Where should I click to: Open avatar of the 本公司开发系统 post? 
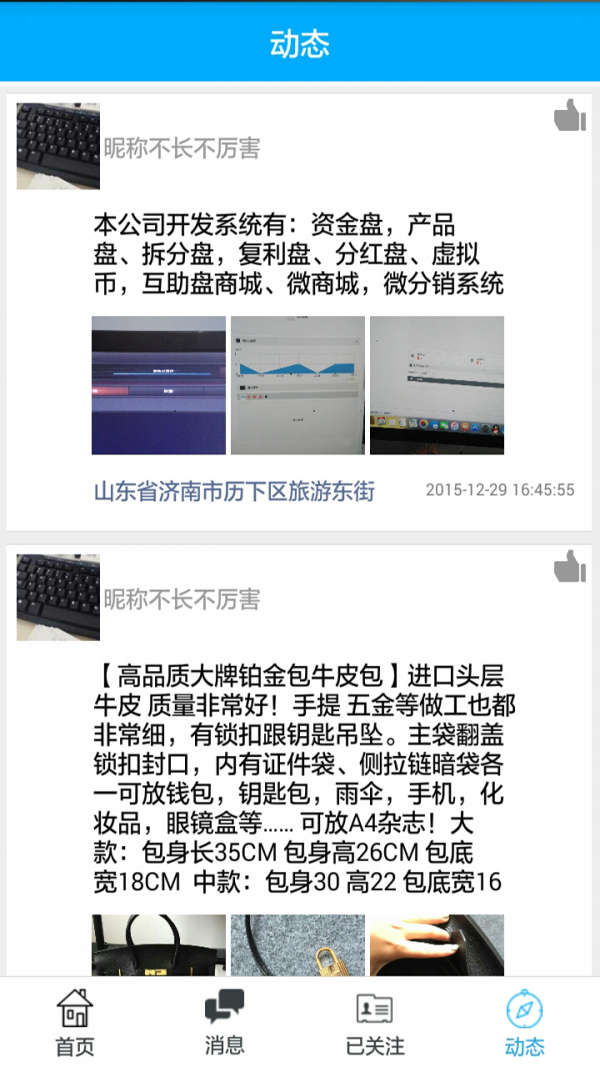point(58,146)
